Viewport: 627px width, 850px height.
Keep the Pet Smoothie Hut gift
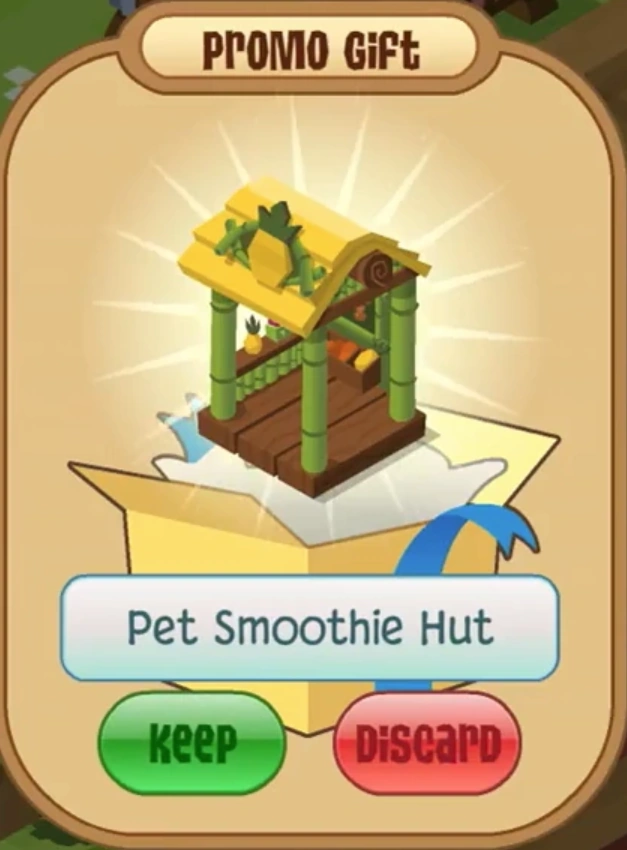coord(192,742)
